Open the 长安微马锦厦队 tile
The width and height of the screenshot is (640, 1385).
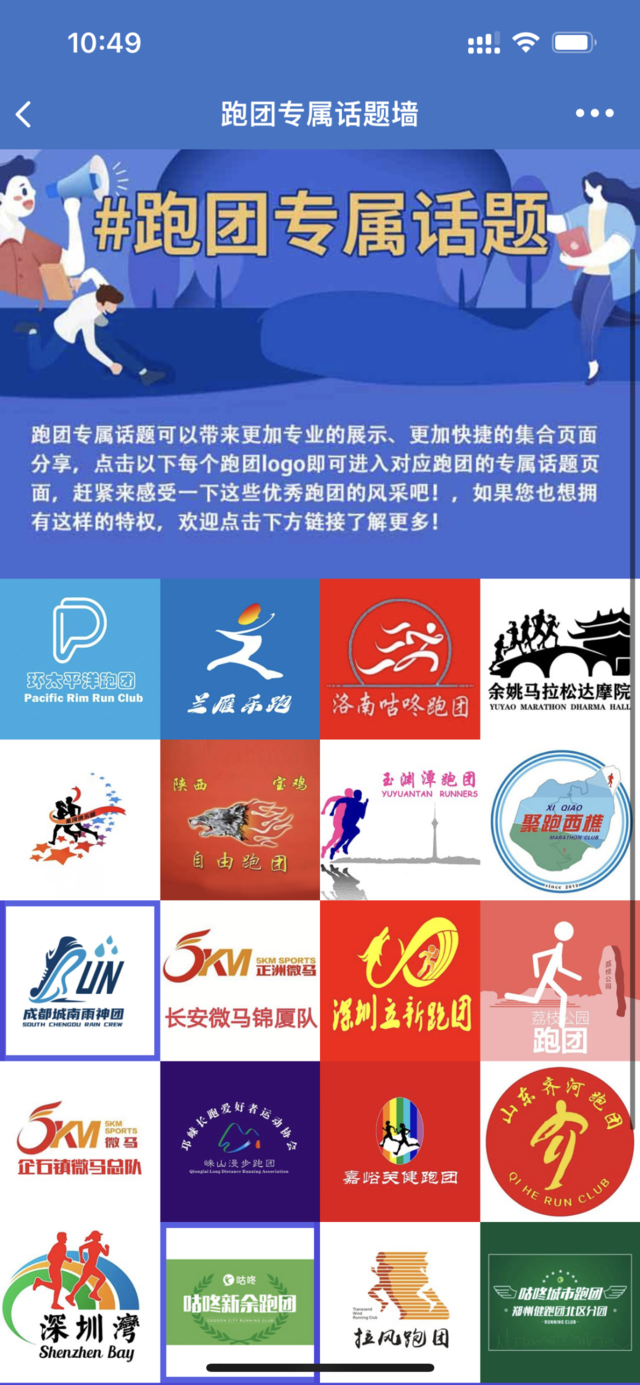click(x=240, y=980)
